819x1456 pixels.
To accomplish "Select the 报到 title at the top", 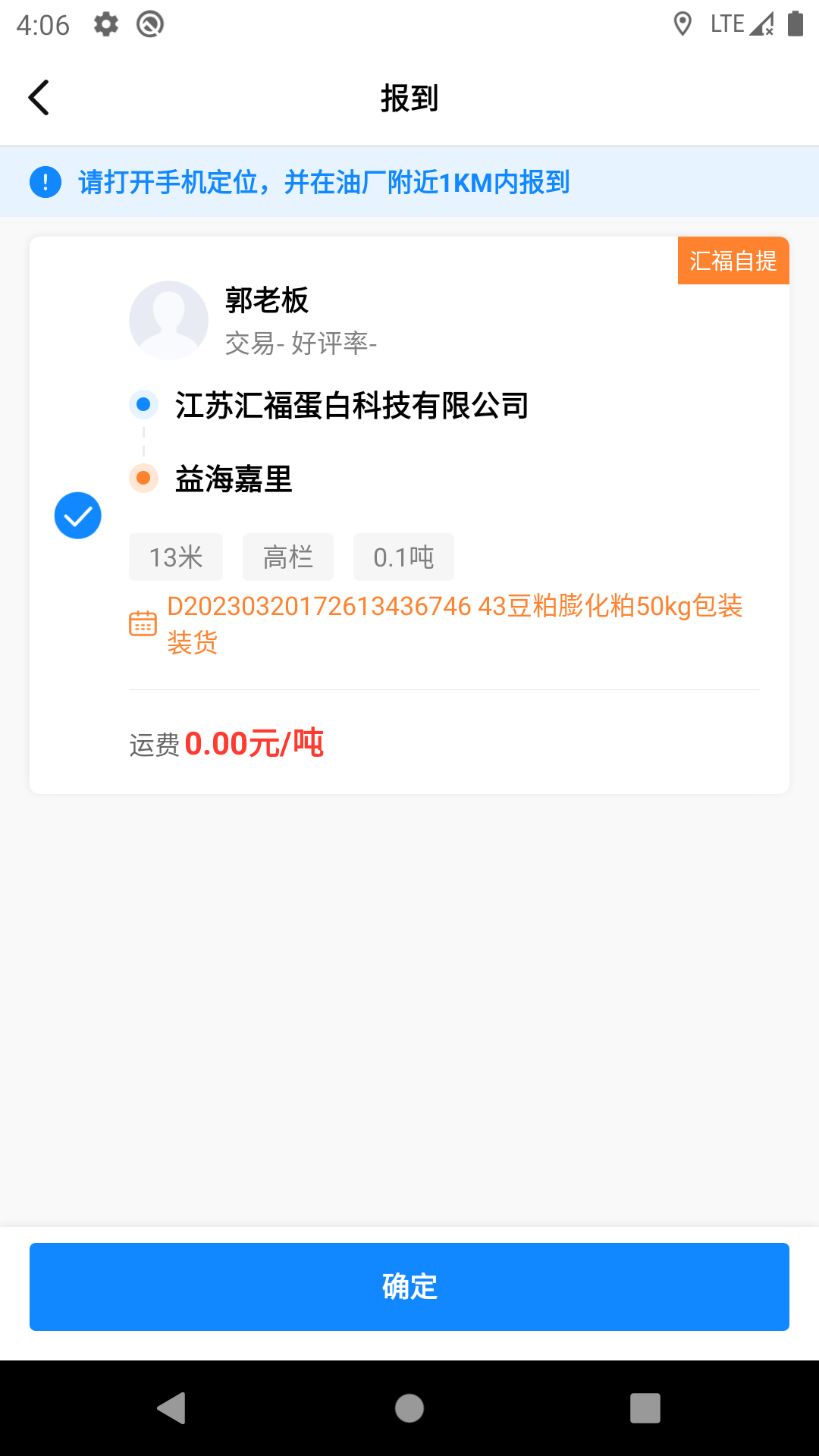I will (x=409, y=97).
